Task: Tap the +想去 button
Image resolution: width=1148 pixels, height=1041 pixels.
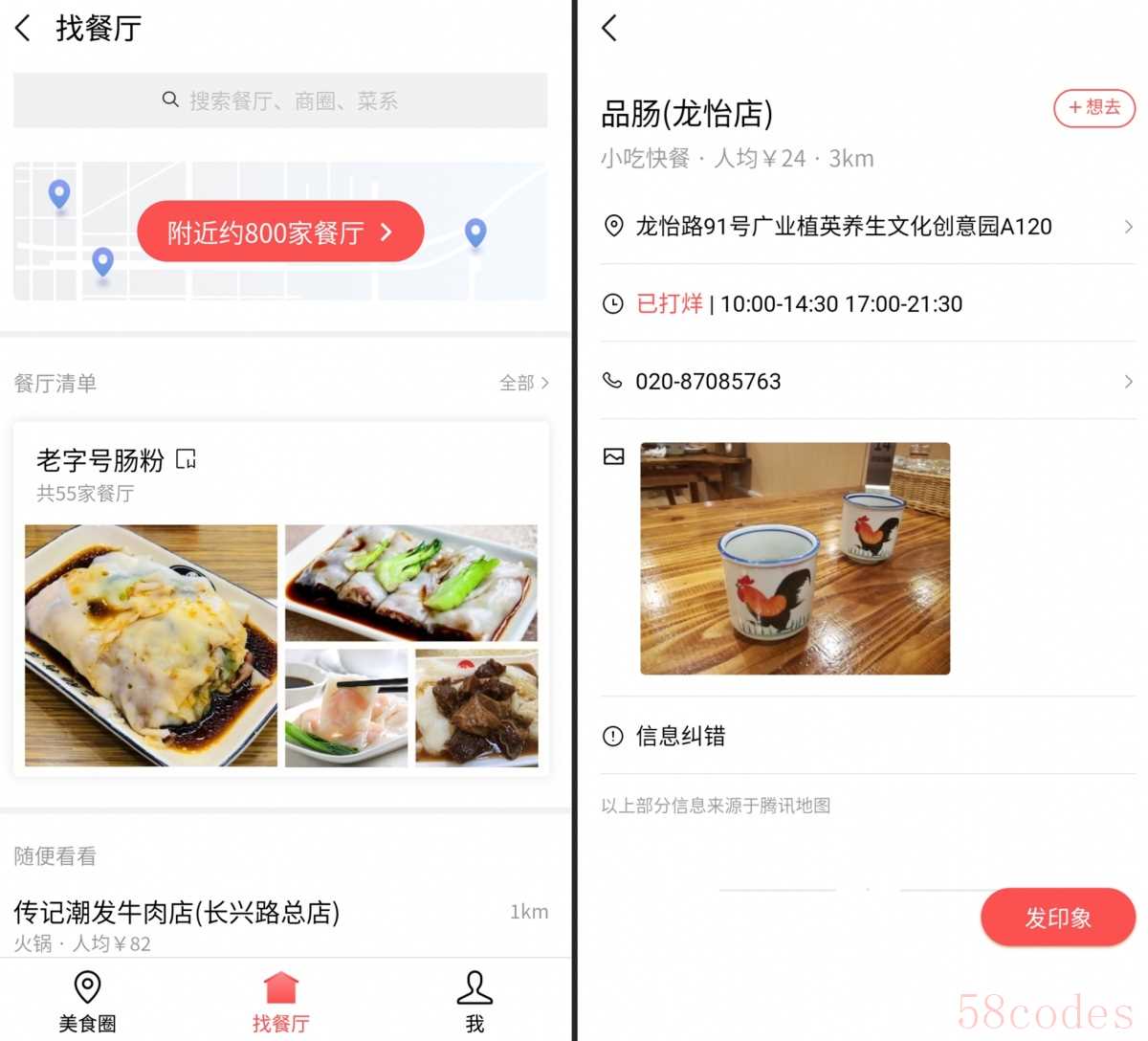Action: 1093,108
